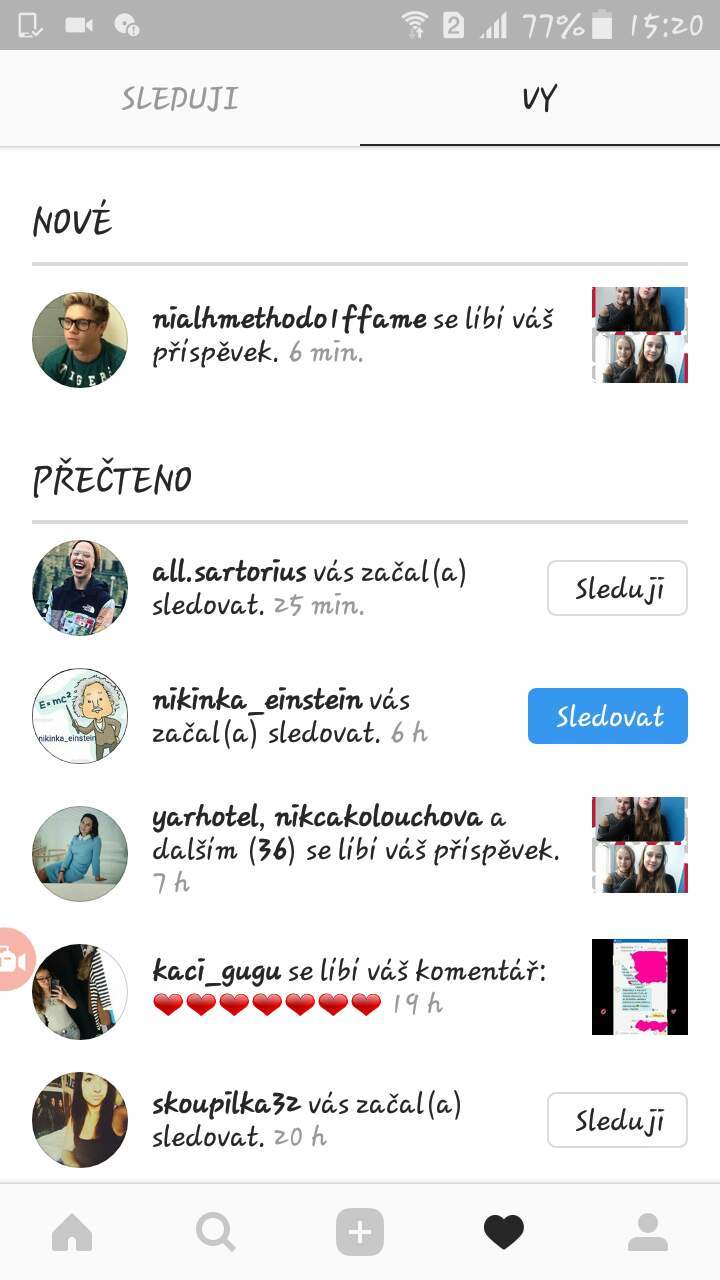Open the post liked by nialhmethodo1ffame
The image size is (720, 1280).
point(640,335)
